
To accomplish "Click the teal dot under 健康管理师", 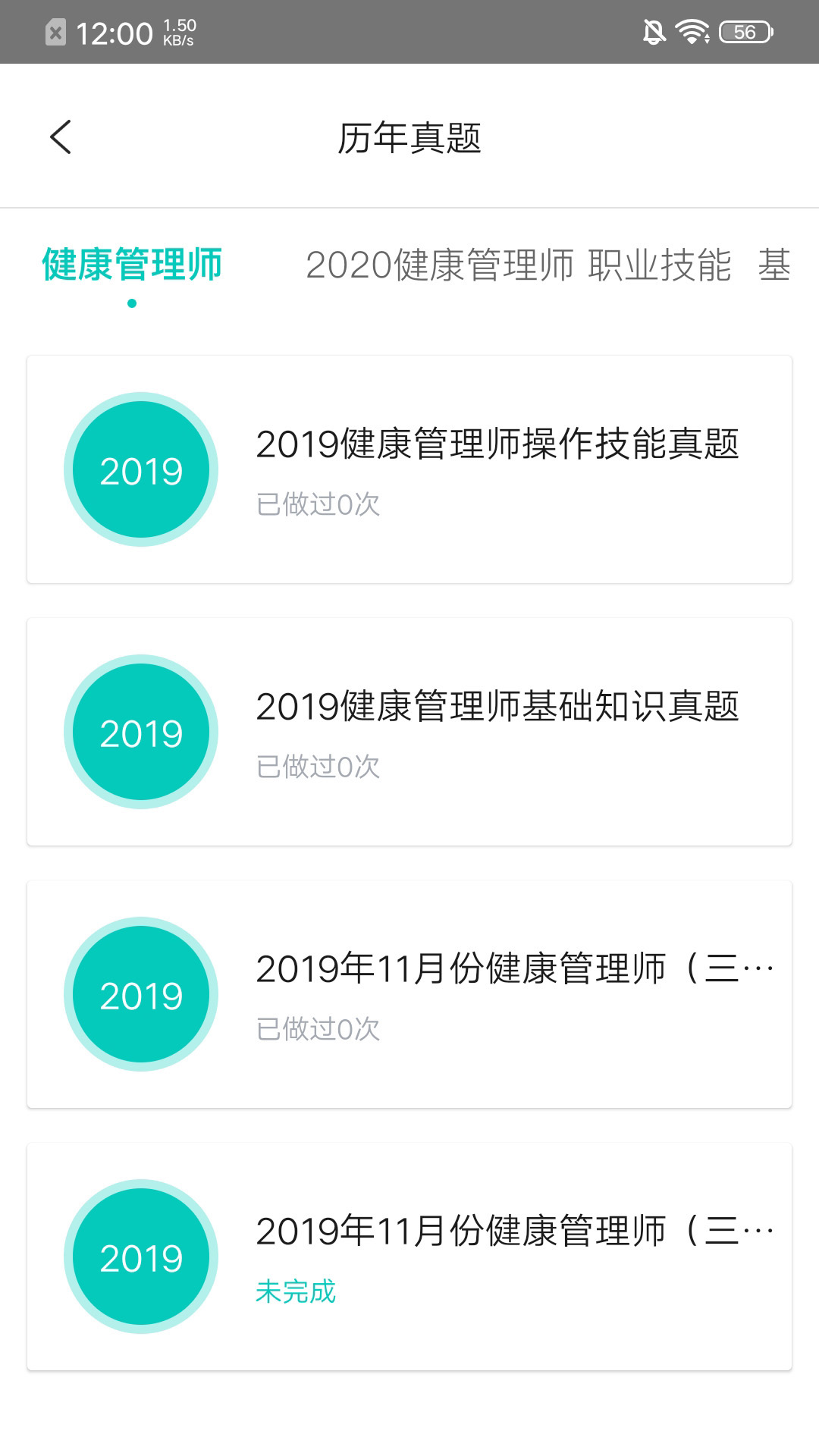I will click(131, 302).
